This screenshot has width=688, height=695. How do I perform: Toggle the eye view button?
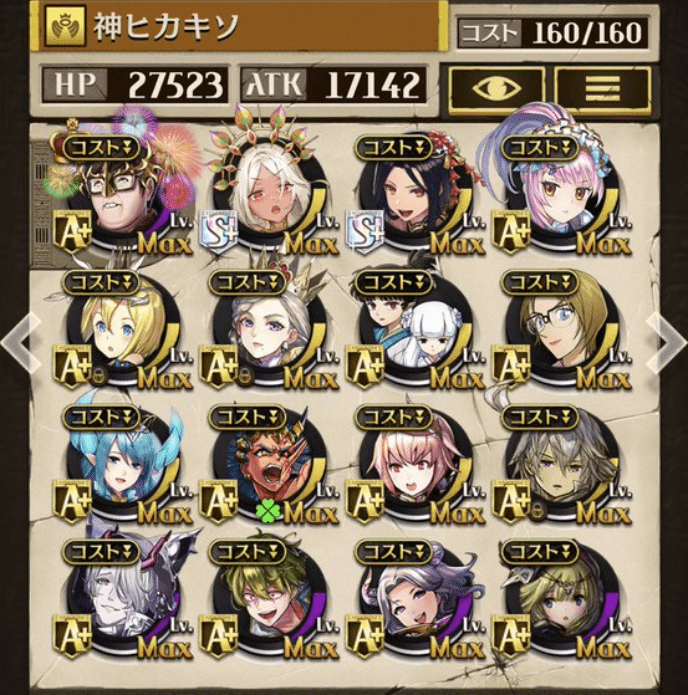click(495, 88)
